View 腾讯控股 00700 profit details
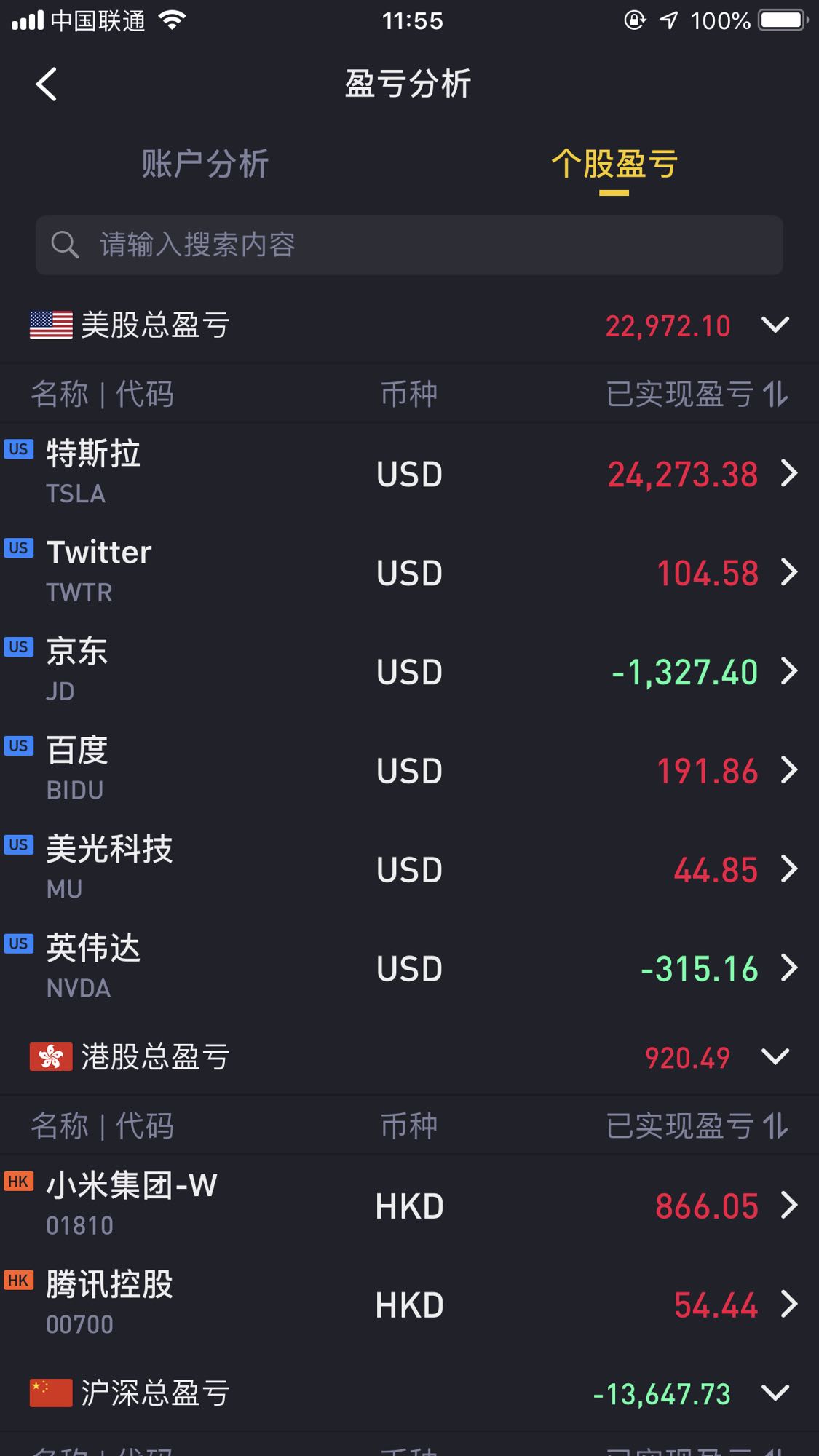The height and width of the screenshot is (1456, 819). [409, 1305]
